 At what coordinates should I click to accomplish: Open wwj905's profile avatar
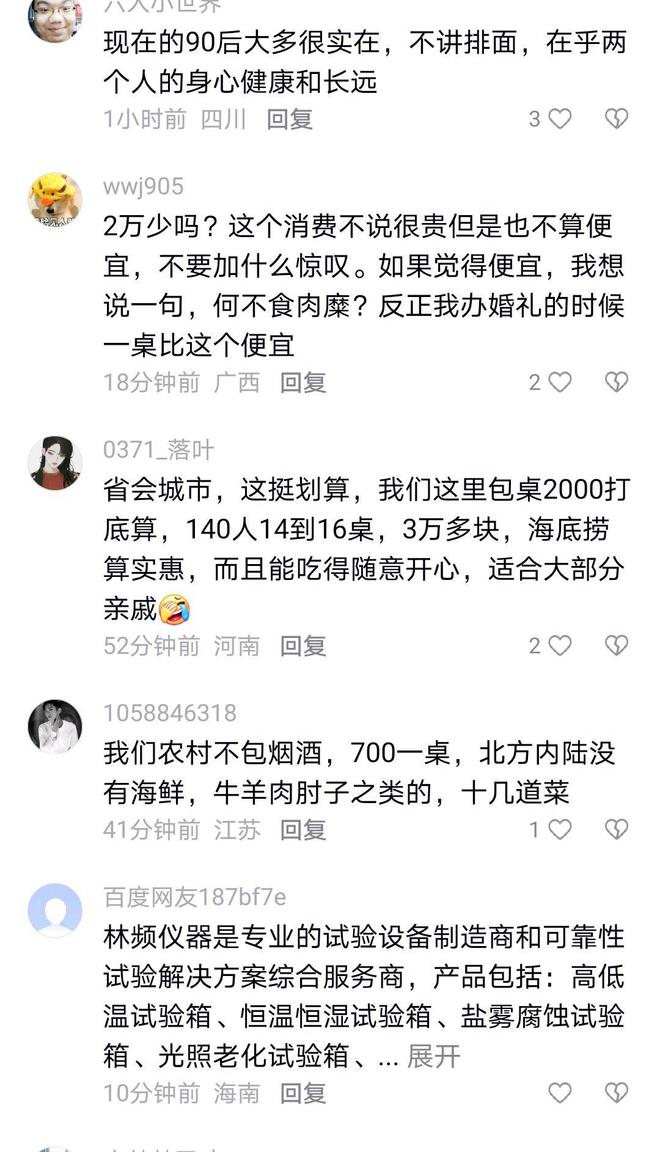pyautogui.click(x=55, y=199)
